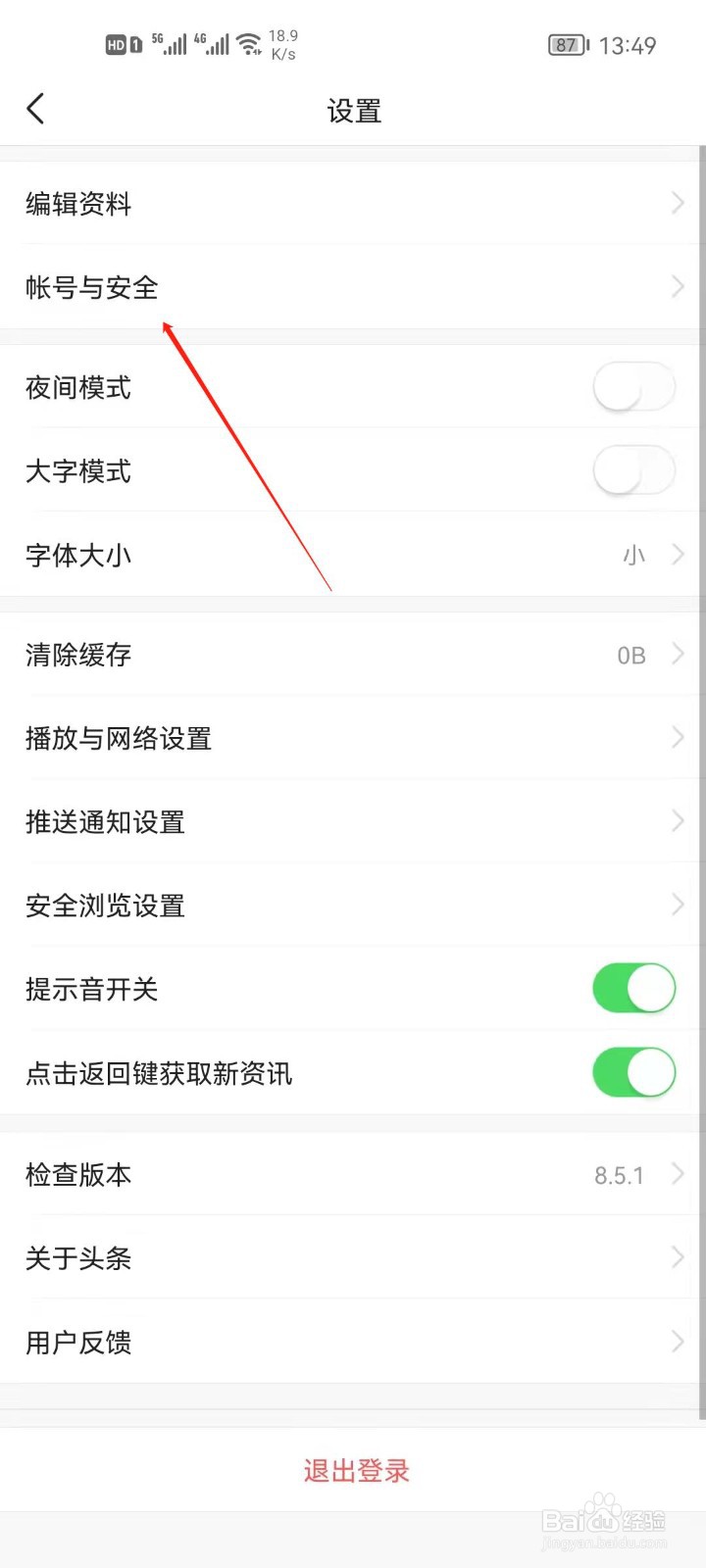The width and height of the screenshot is (706, 1568).
Task: Tap the 5G signal strength icon
Action: (x=173, y=44)
